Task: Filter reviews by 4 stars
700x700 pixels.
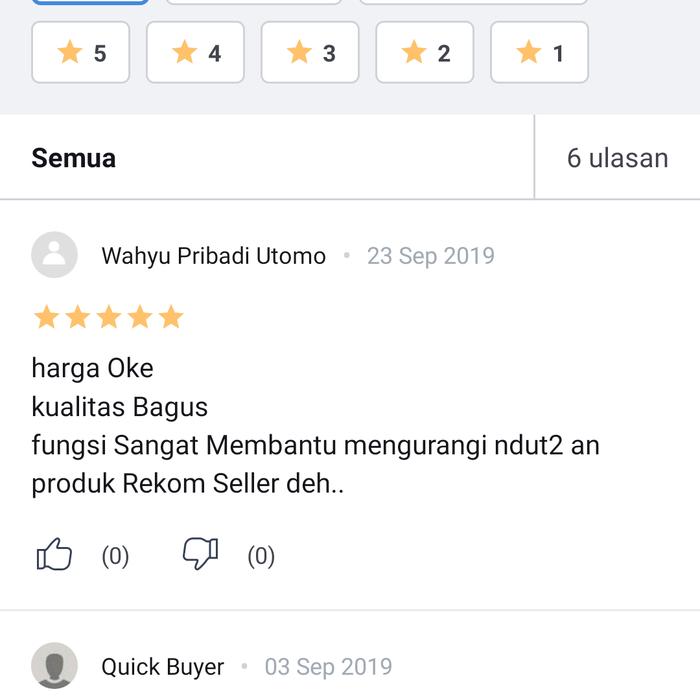Action: point(195,53)
